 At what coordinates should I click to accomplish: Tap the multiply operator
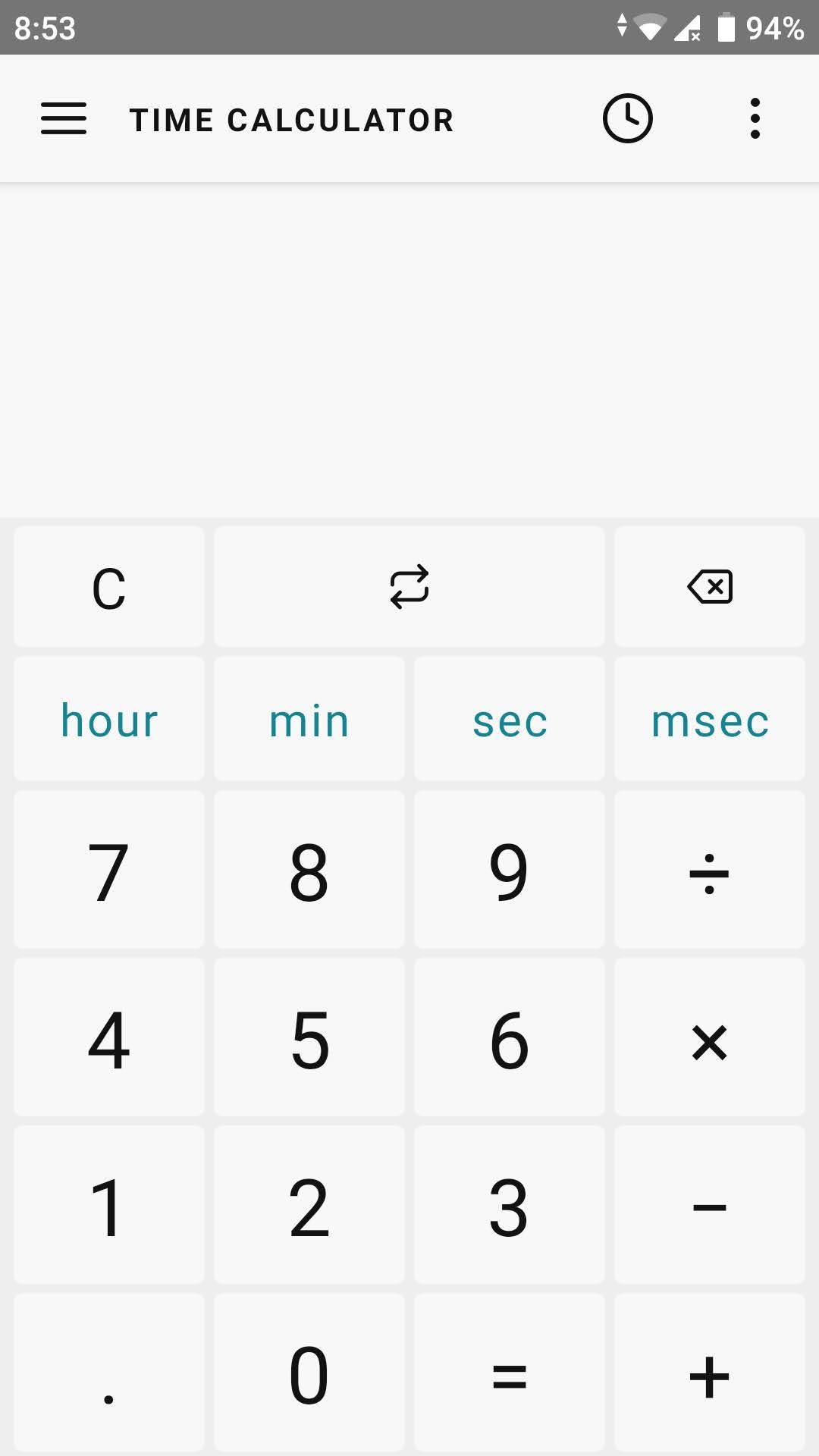(710, 1038)
